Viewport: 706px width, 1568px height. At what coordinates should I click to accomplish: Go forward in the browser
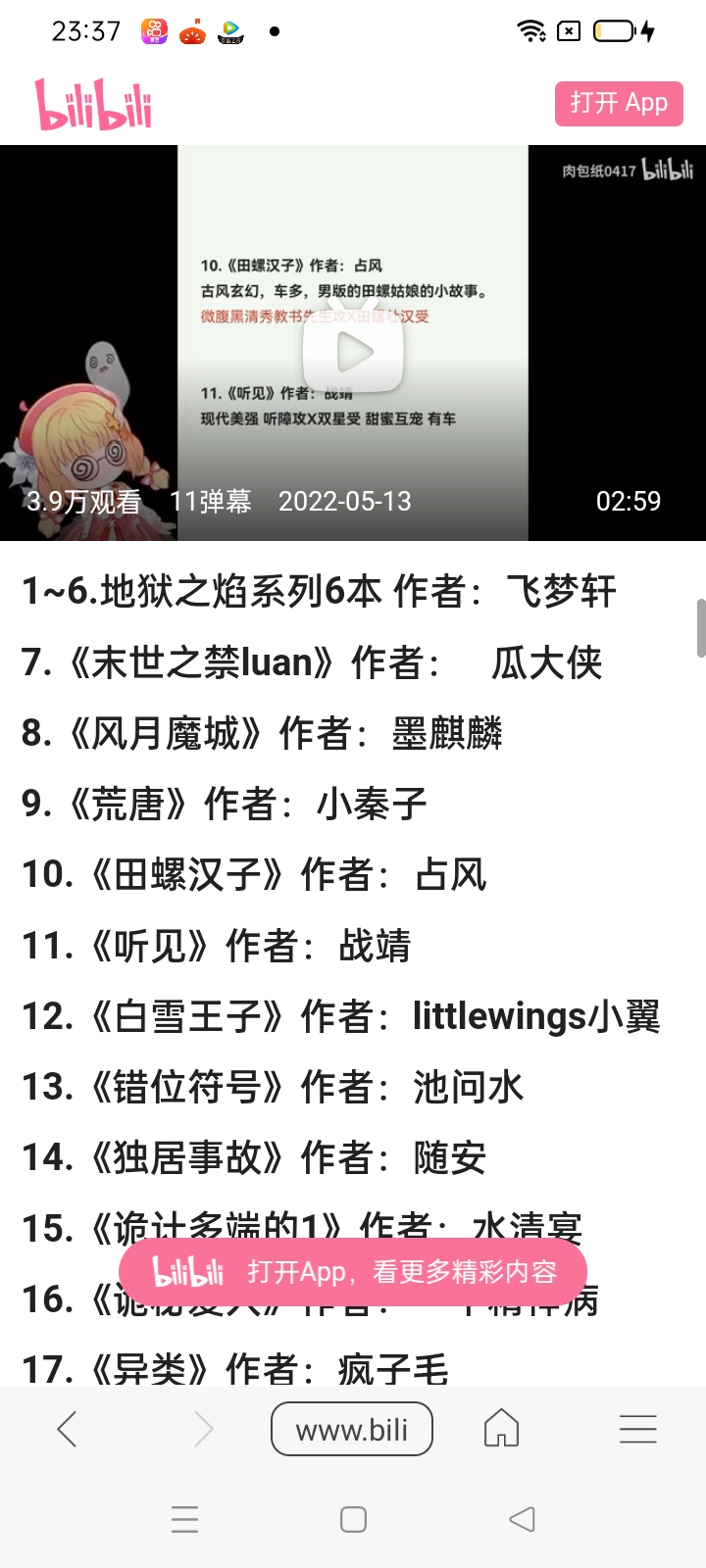pyautogui.click(x=203, y=1430)
